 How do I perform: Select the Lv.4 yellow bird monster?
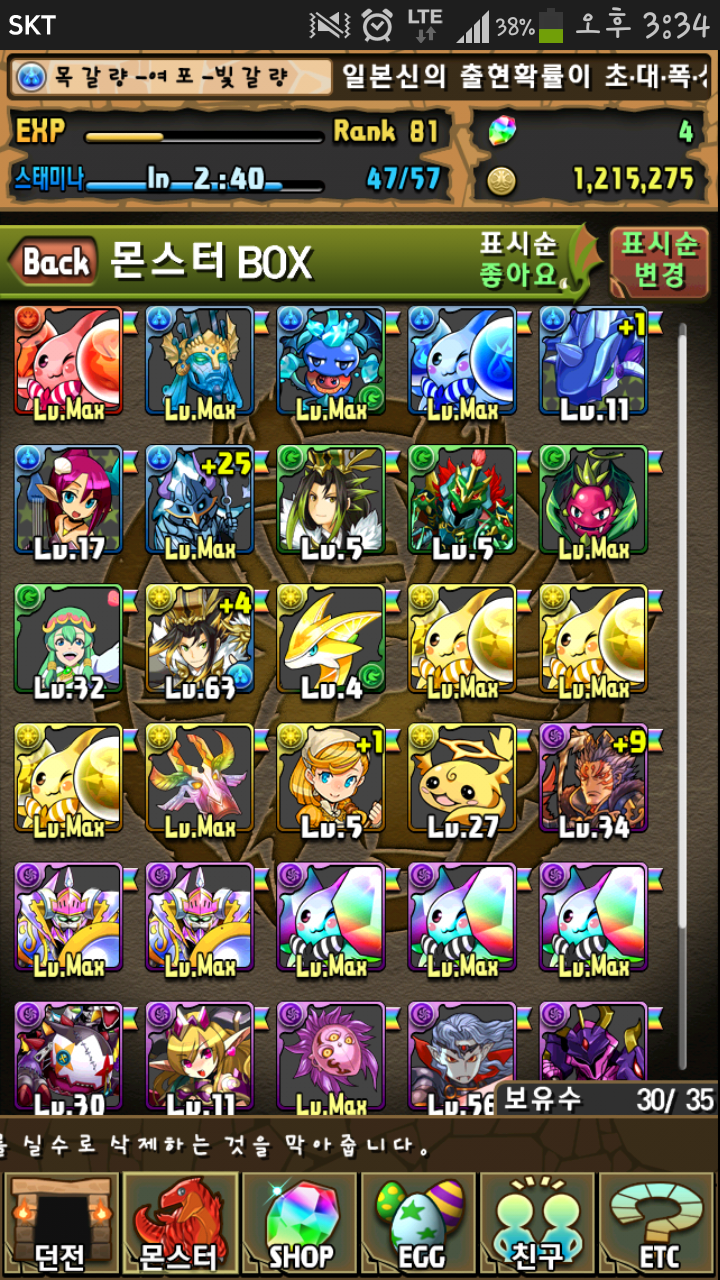(330, 638)
